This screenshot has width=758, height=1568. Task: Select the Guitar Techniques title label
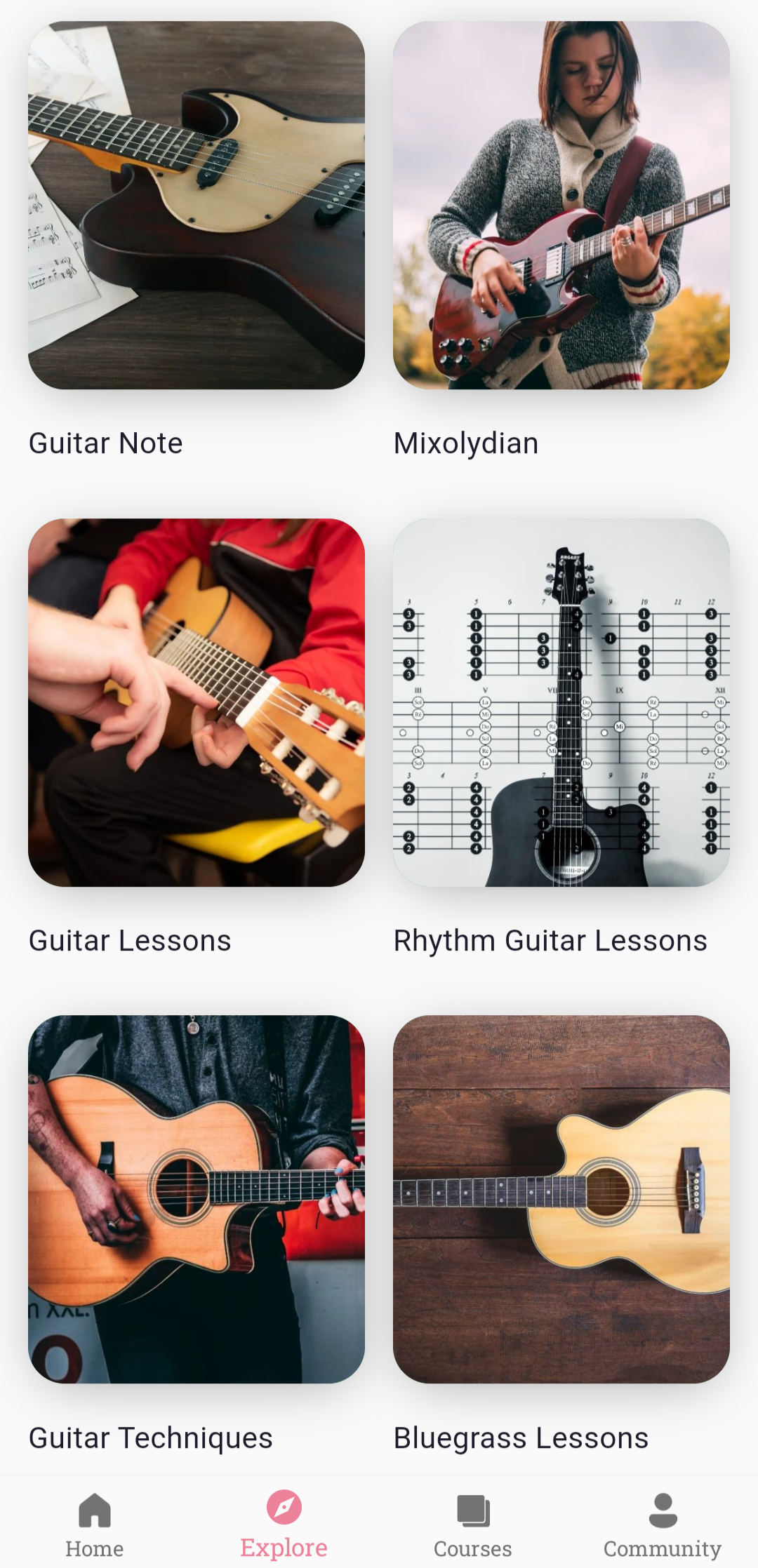(151, 1437)
